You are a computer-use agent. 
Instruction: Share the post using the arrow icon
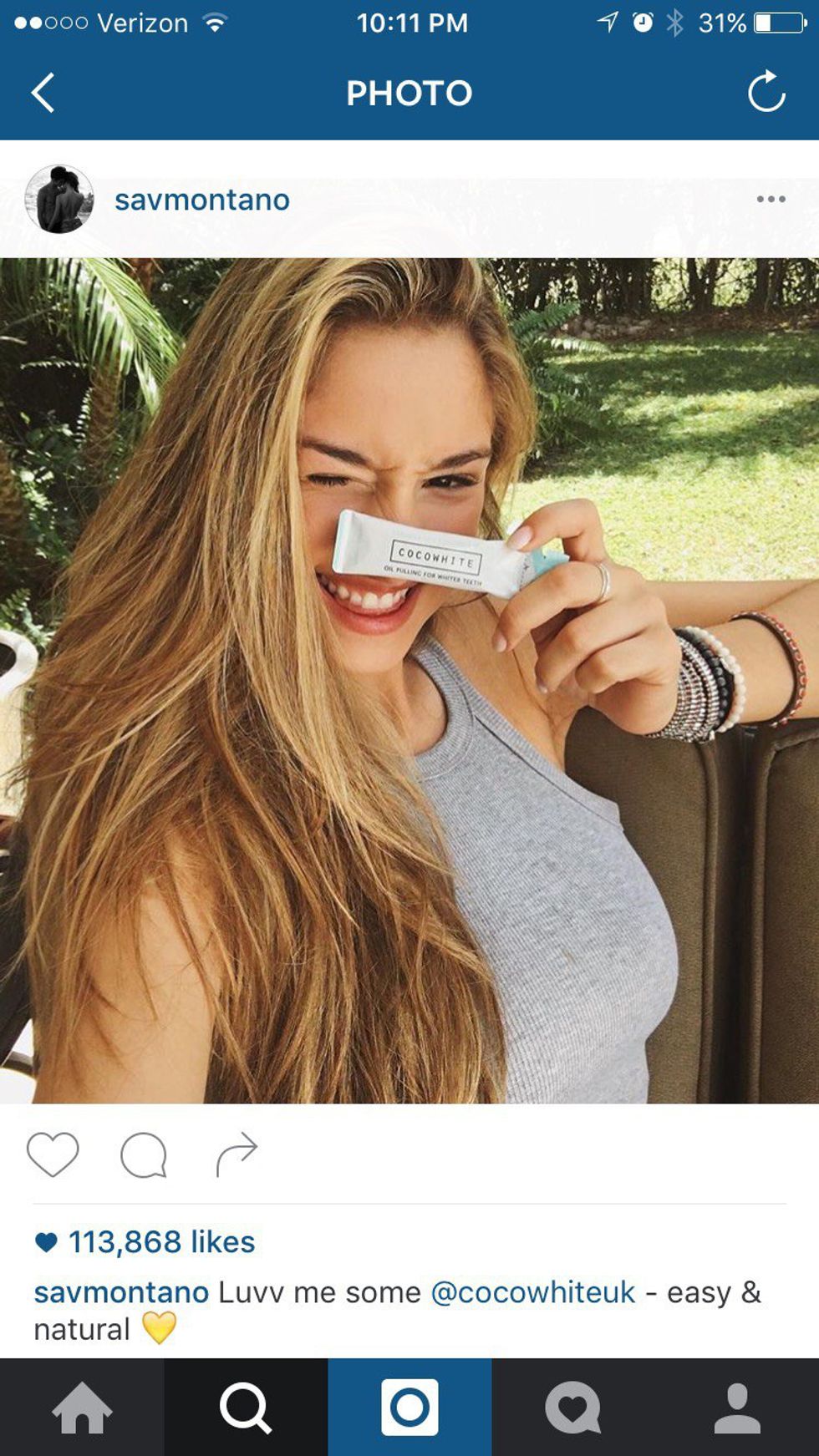(x=237, y=1154)
